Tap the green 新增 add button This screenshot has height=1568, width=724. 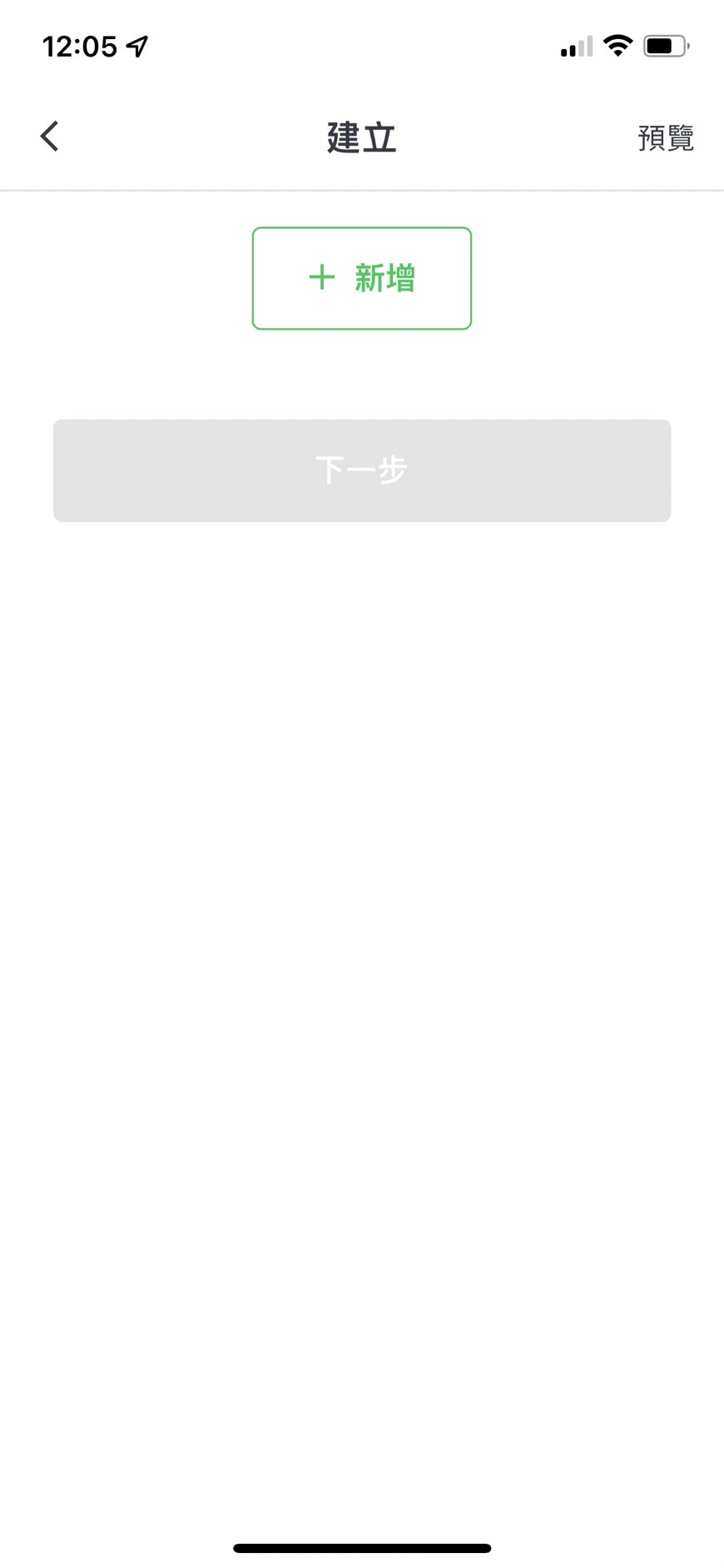tap(362, 278)
